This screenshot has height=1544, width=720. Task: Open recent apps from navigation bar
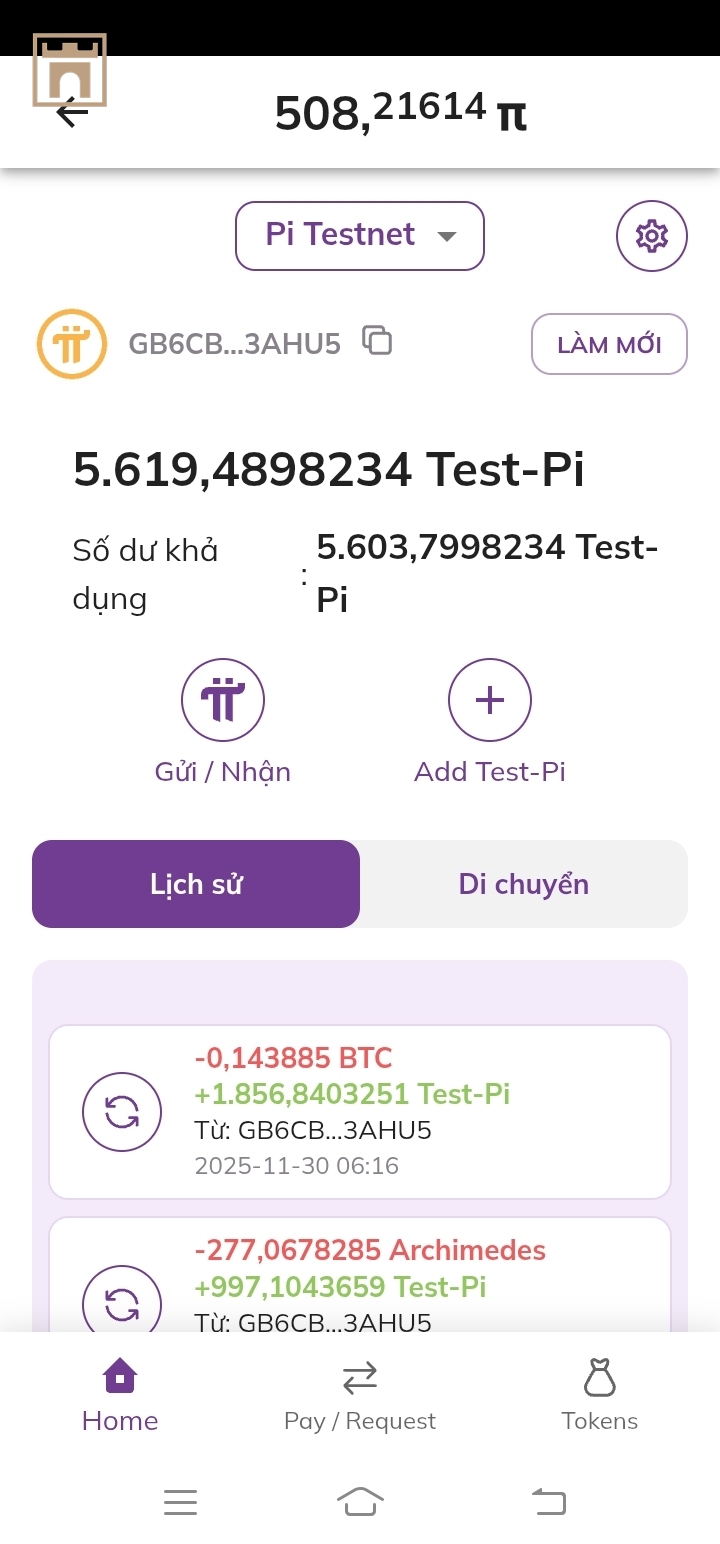180,1501
